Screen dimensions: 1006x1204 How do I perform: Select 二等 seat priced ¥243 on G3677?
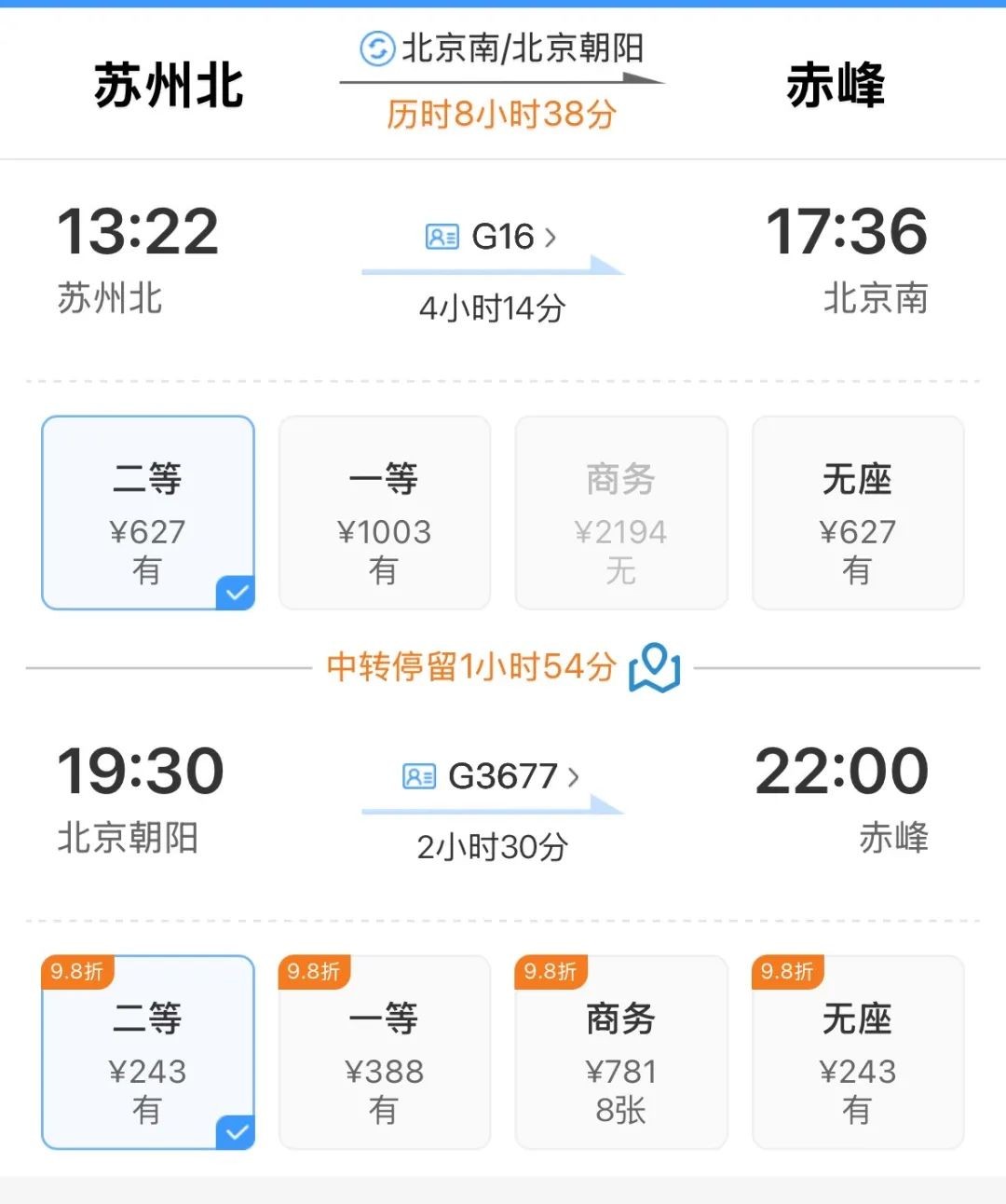pyautogui.click(x=148, y=1052)
